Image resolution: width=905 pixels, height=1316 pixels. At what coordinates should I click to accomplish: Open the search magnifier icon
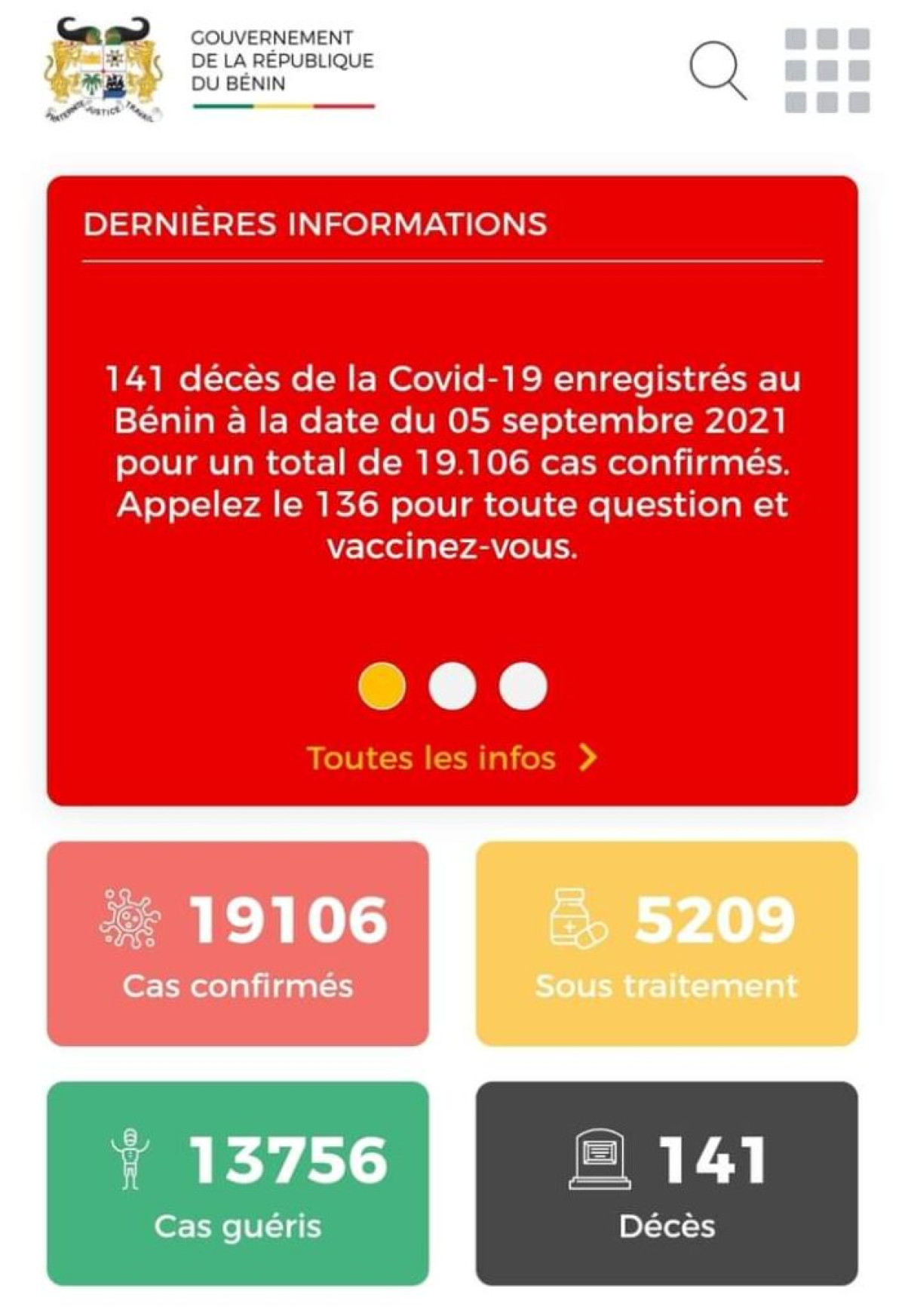click(x=717, y=71)
